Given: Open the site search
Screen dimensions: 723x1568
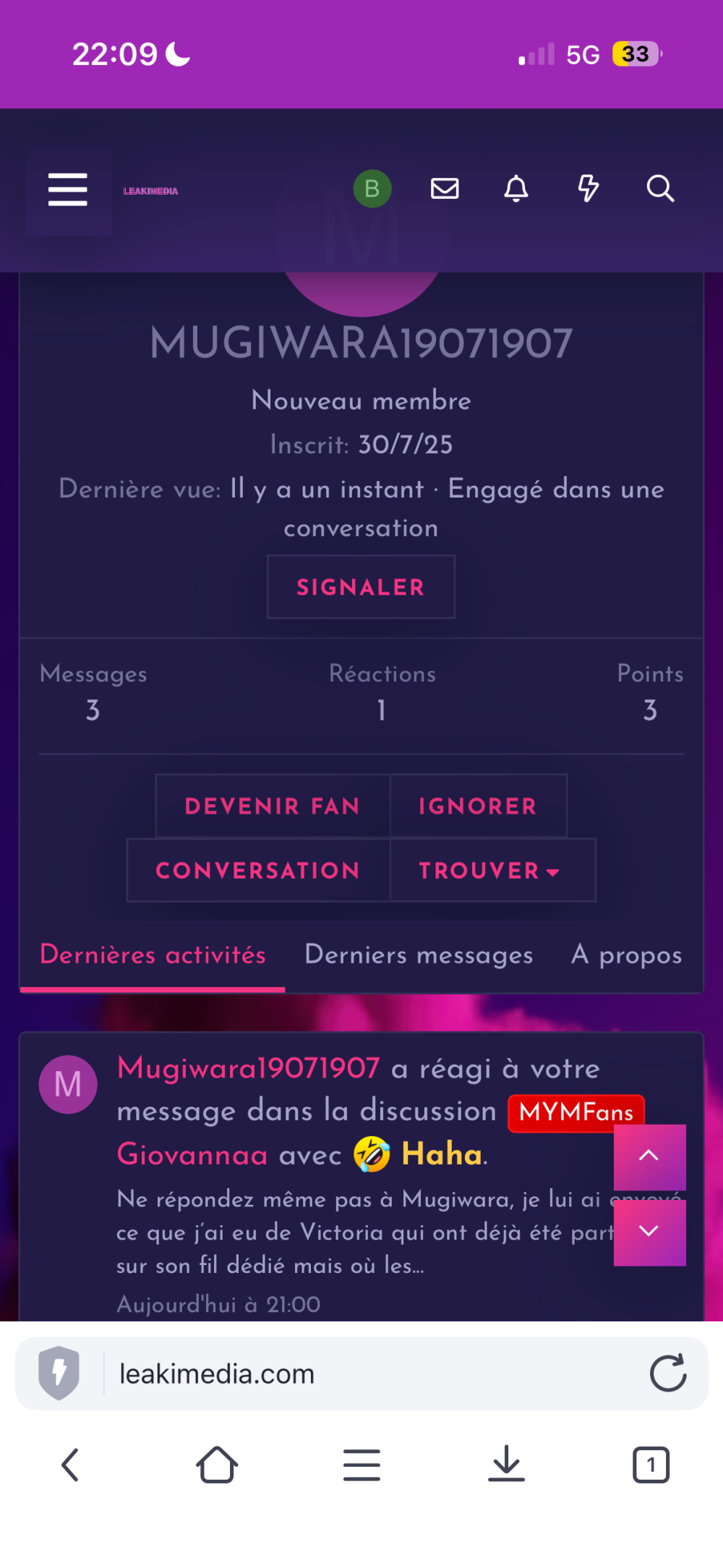Looking at the screenshot, I should pyautogui.click(x=659, y=189).
